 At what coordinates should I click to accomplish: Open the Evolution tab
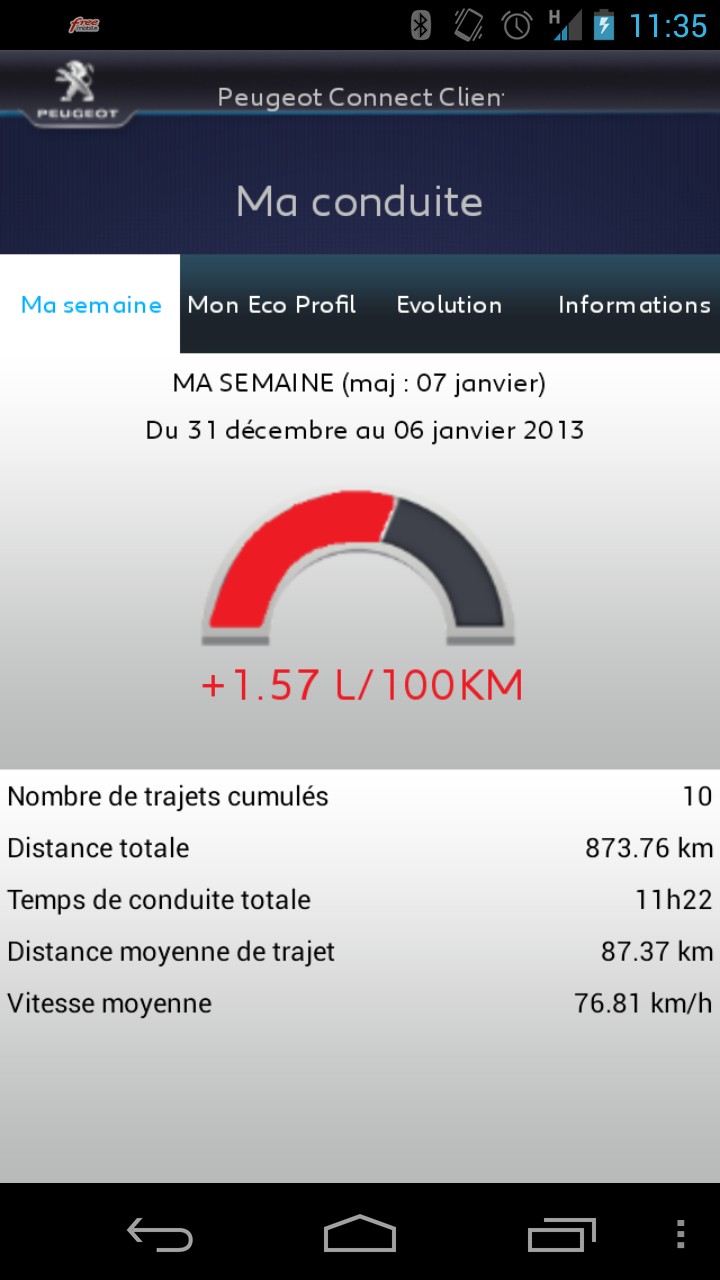click(449, 304)
